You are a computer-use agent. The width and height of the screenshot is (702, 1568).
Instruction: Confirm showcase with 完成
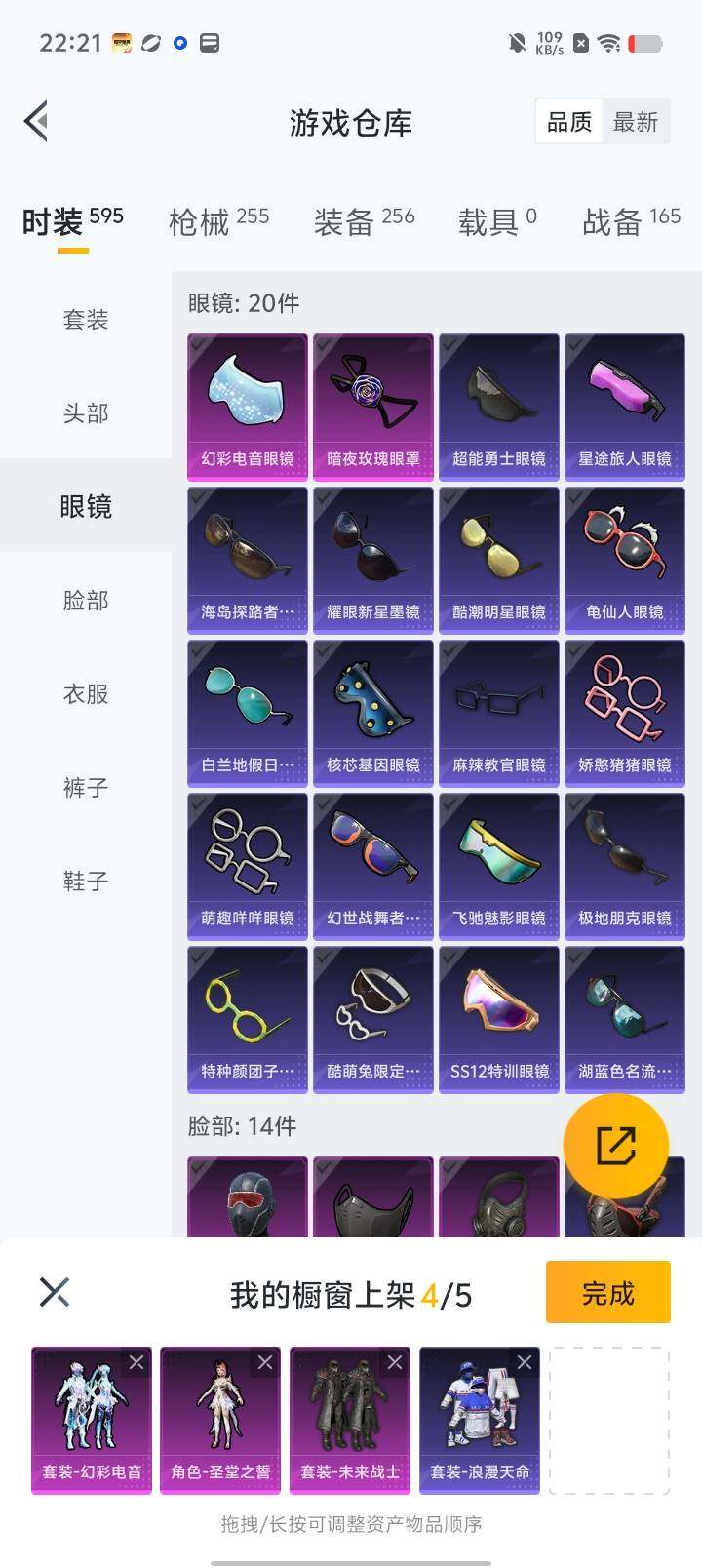pos(607,1293)
